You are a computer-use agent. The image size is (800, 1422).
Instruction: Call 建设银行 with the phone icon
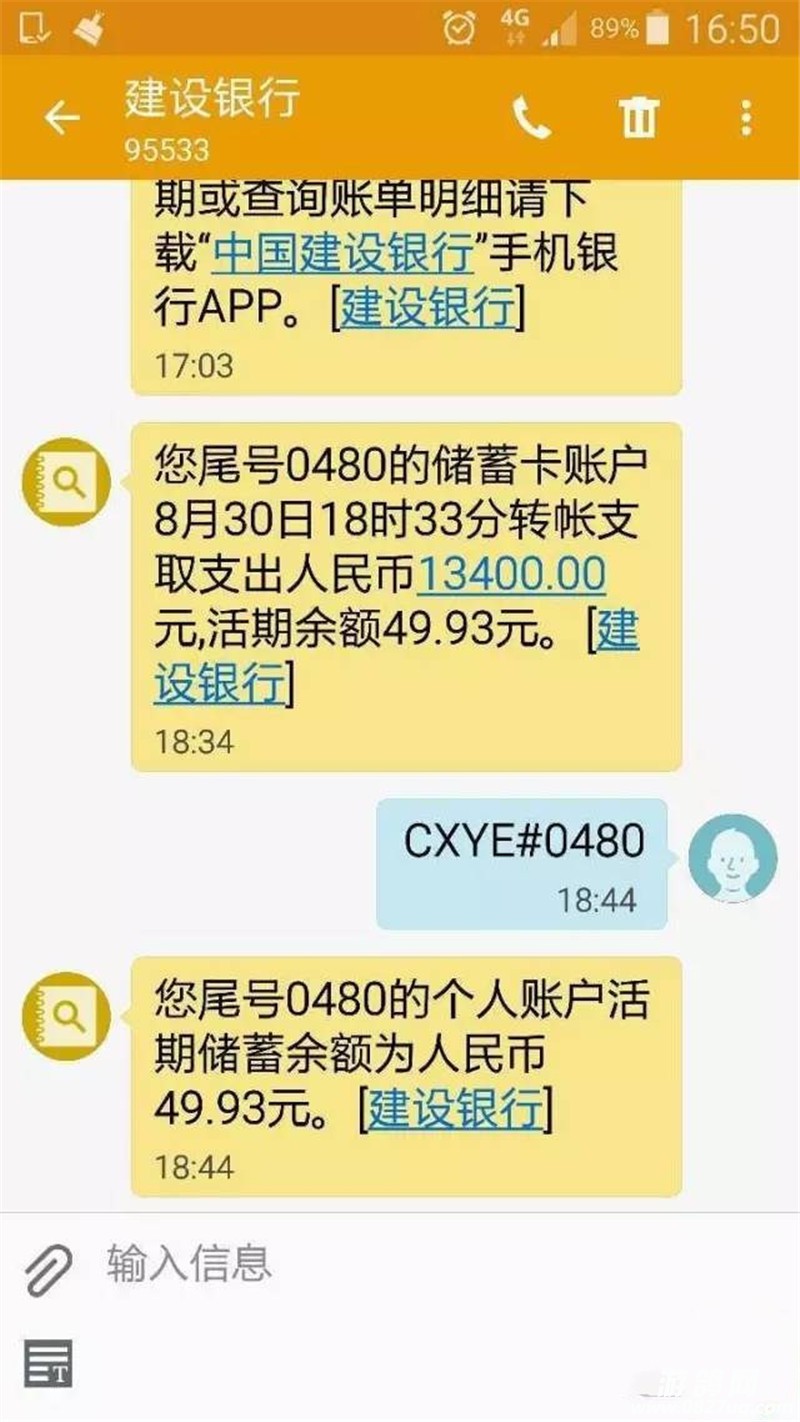click(x=532, y=119)
